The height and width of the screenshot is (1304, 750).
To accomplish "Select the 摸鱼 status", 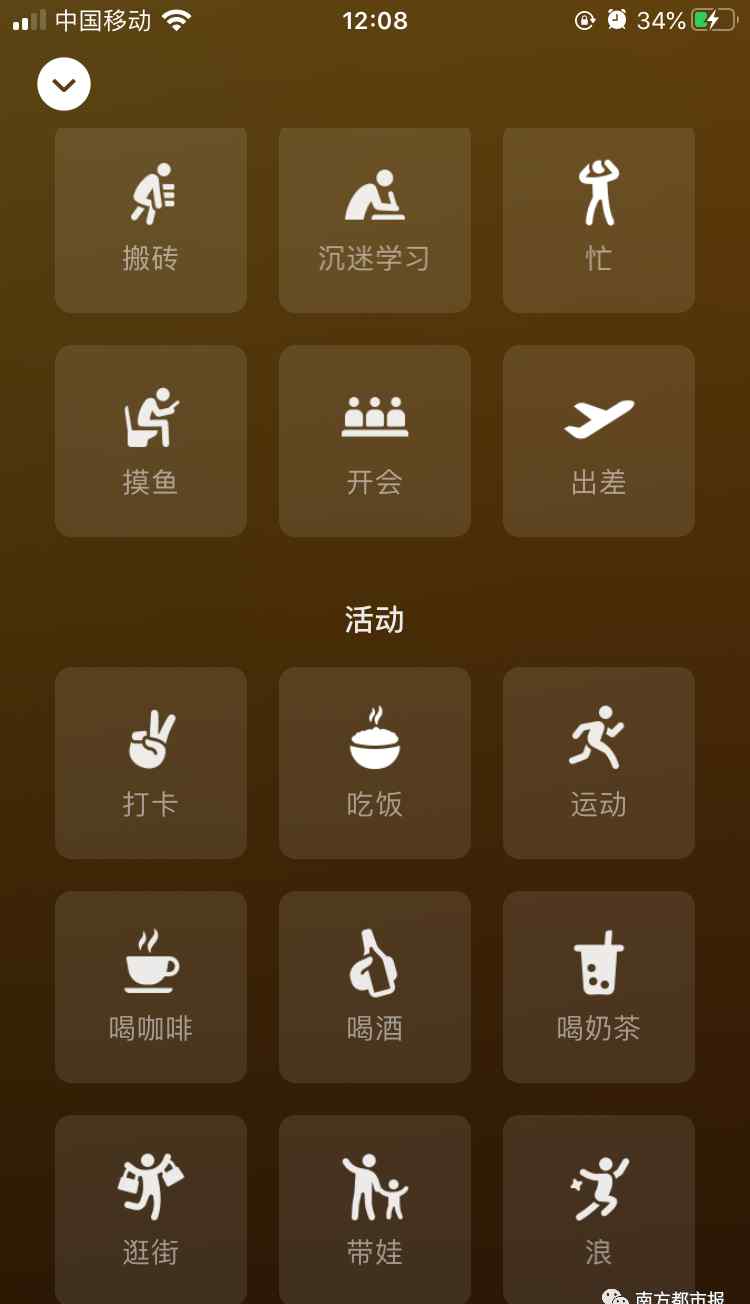I will pyautogui.click(x=151, y=441).
